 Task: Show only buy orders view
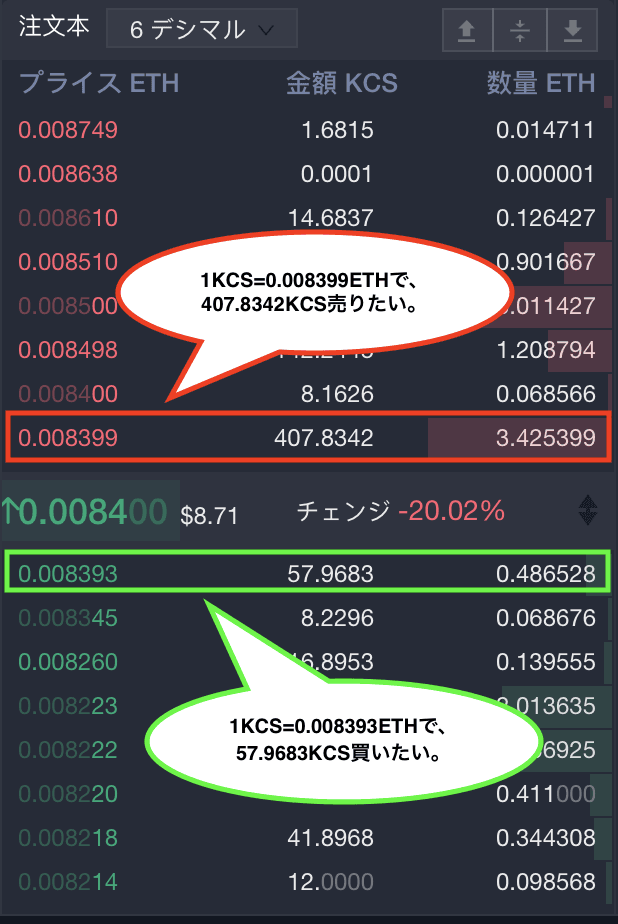[x=572, y=31]
